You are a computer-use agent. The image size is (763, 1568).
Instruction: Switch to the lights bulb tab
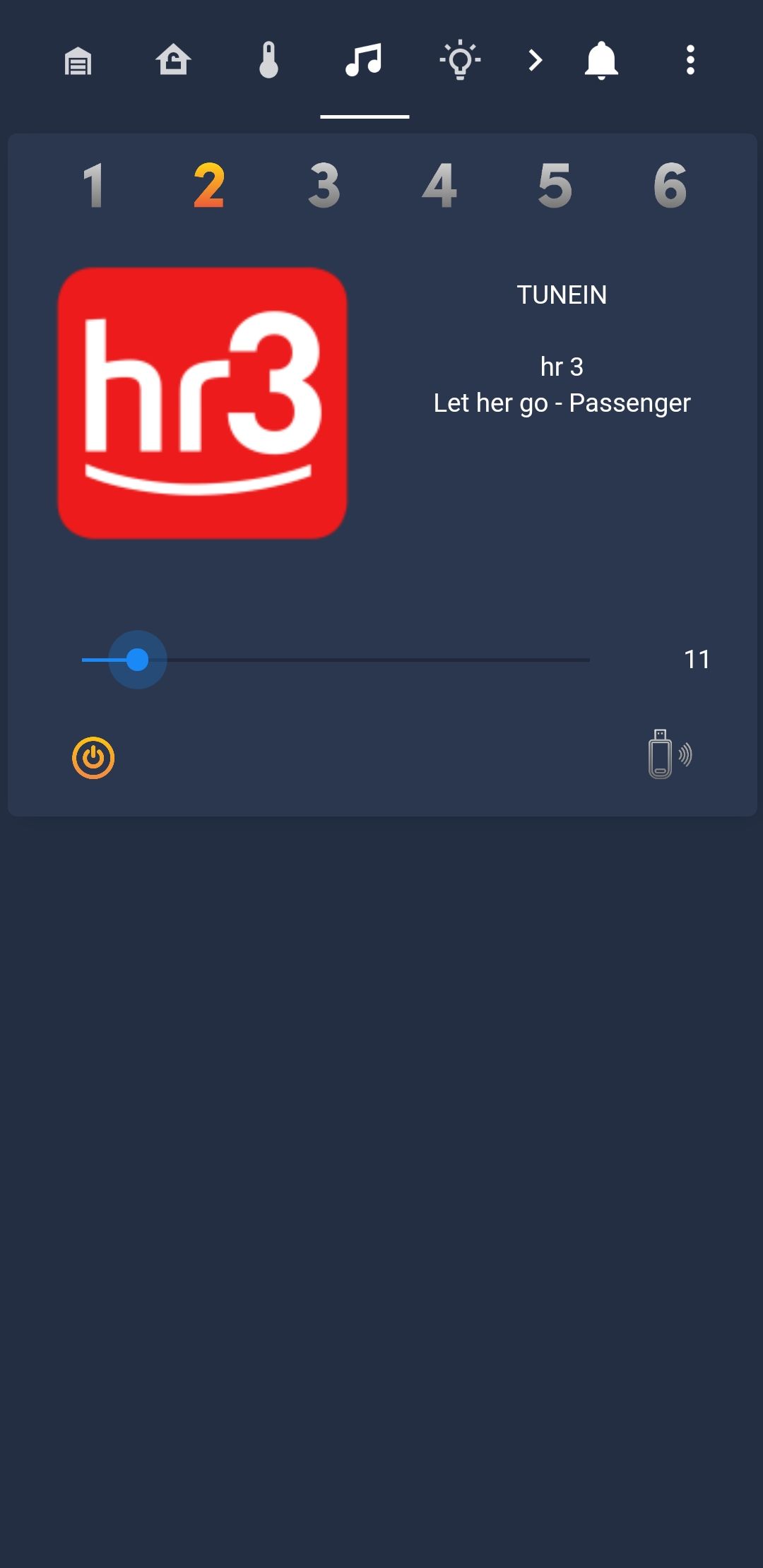(460, 61)
